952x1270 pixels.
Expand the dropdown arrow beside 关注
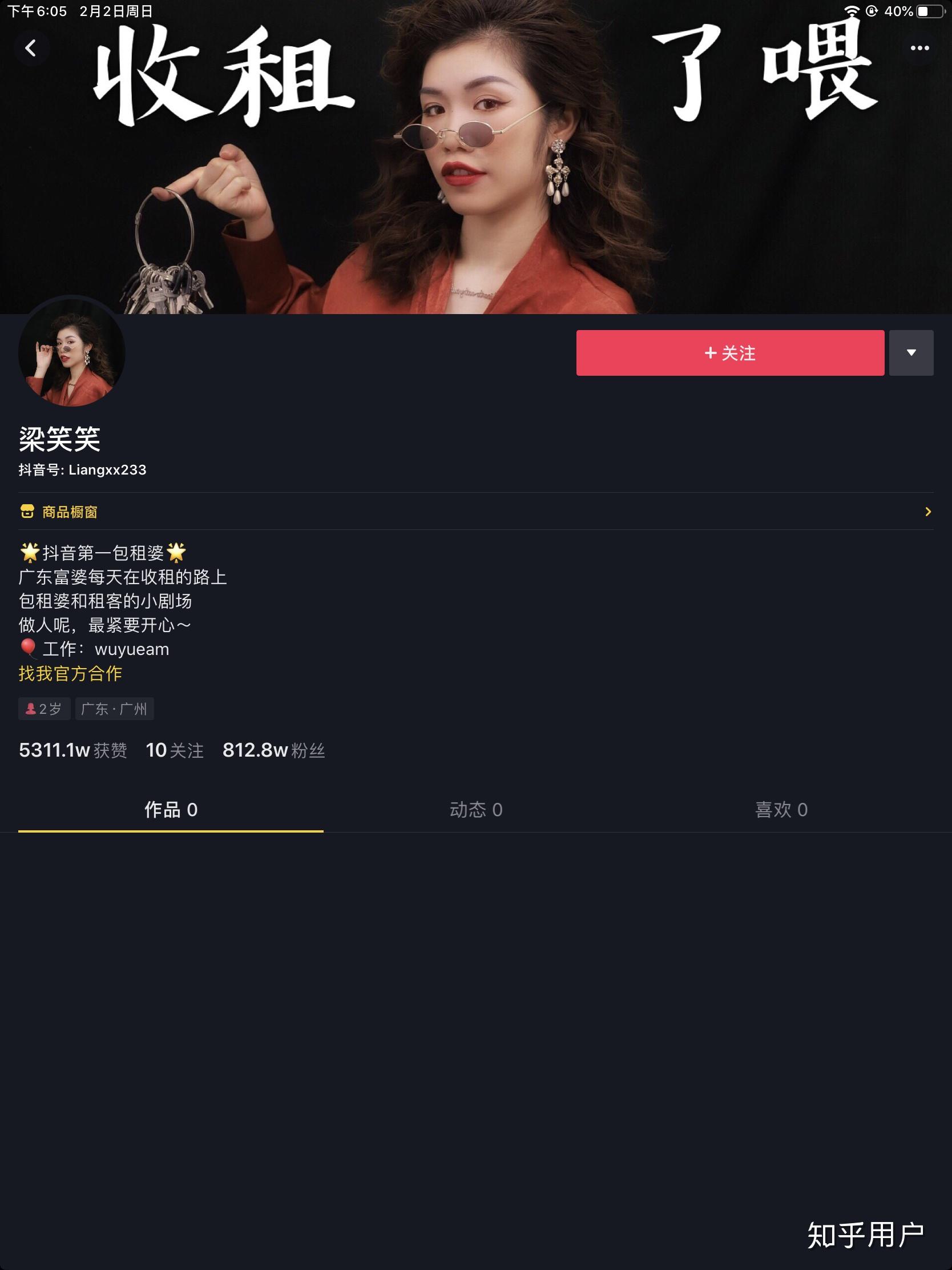[911, 353]
